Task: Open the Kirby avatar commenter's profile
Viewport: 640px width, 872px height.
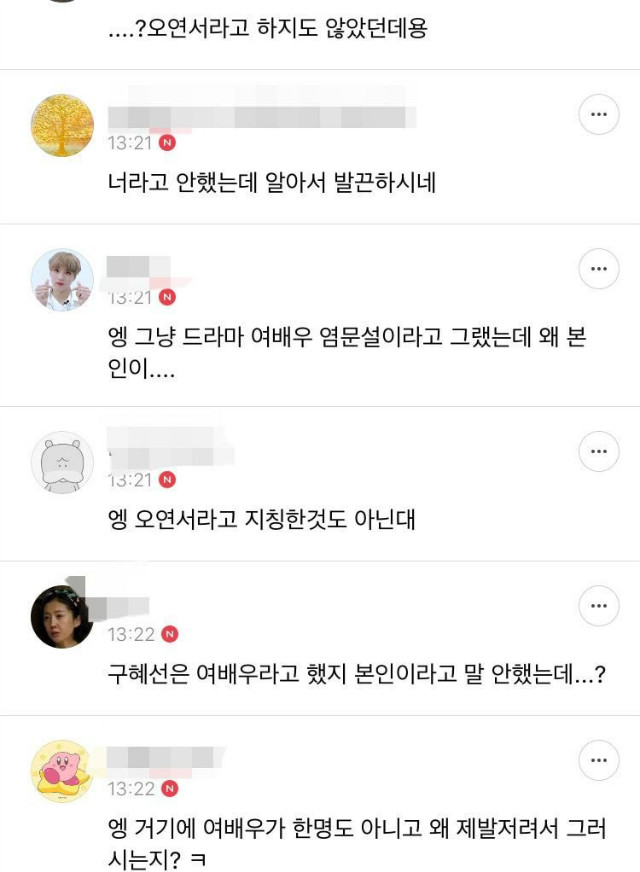Action: [x=63, y=771]
